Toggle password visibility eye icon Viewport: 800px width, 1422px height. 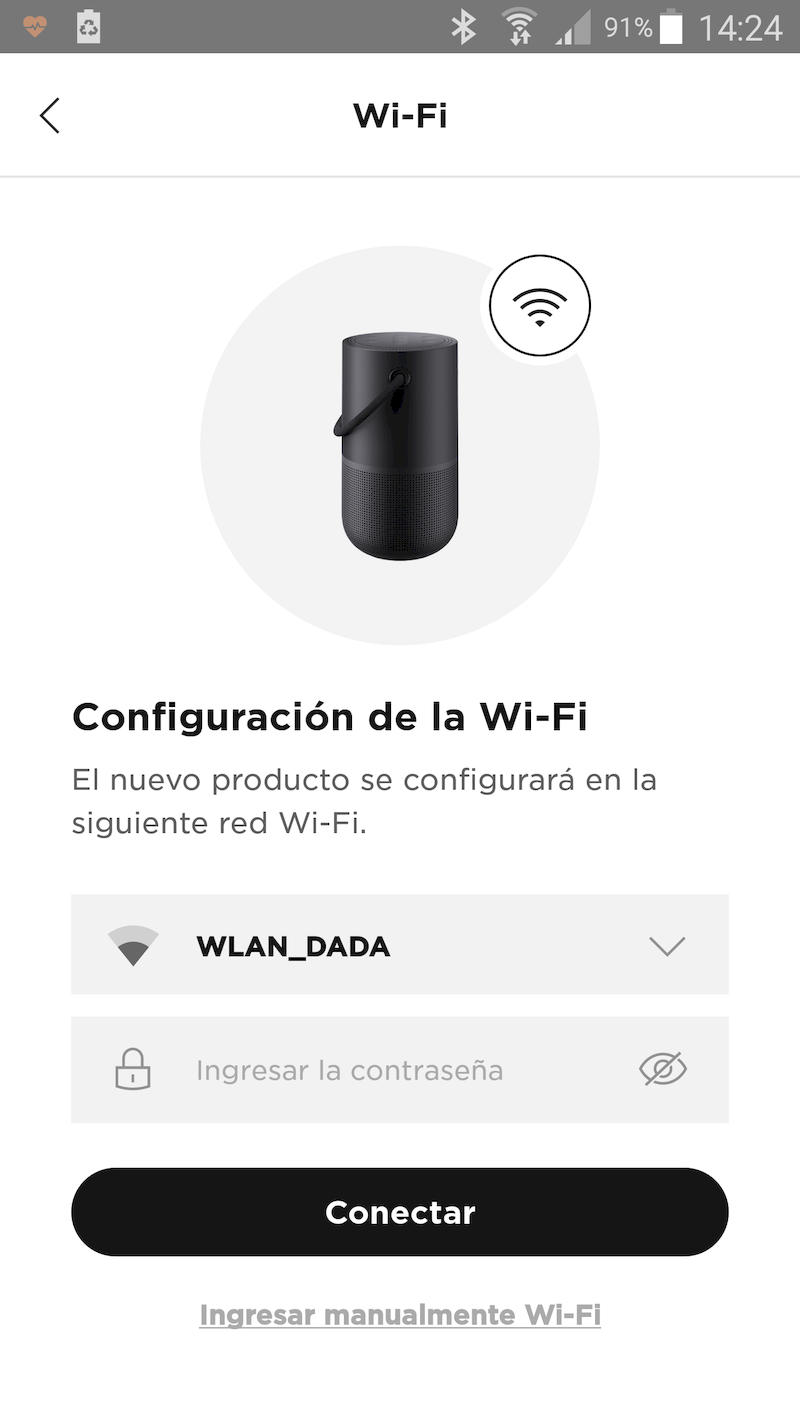663,1070
